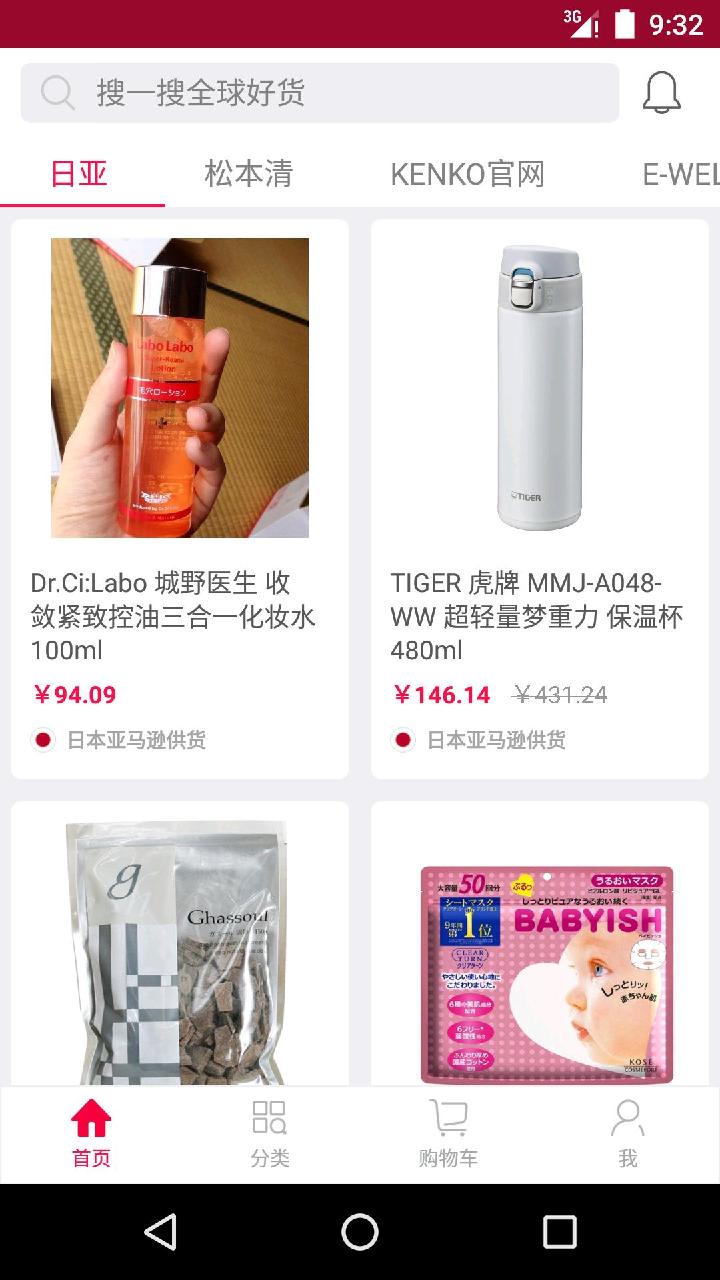
Task: Open the 购物车 shopping cart tab
Action: (448, 1134)
